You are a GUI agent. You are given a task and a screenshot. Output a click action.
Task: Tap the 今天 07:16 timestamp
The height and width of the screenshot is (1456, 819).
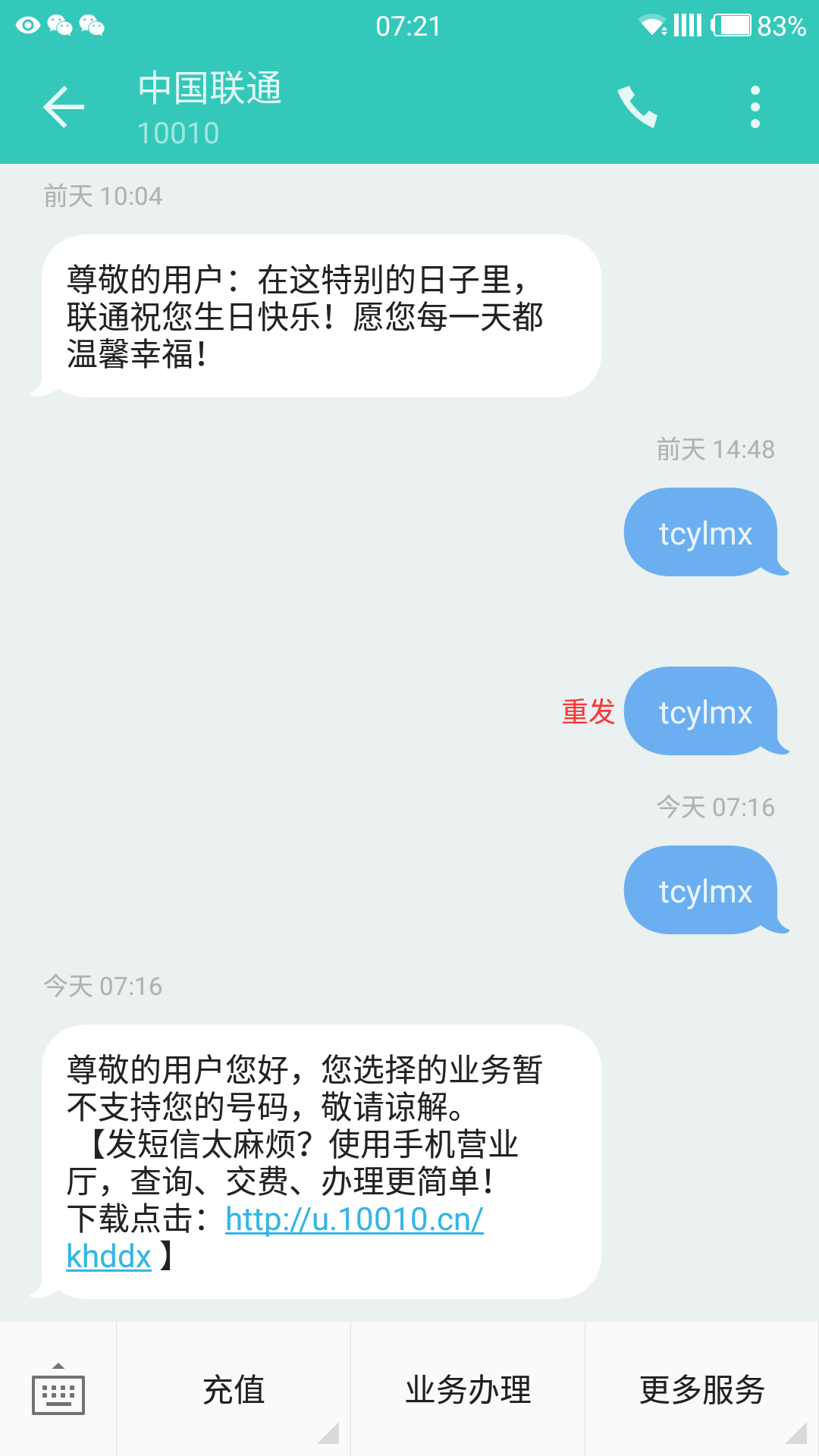pos(104,987)
